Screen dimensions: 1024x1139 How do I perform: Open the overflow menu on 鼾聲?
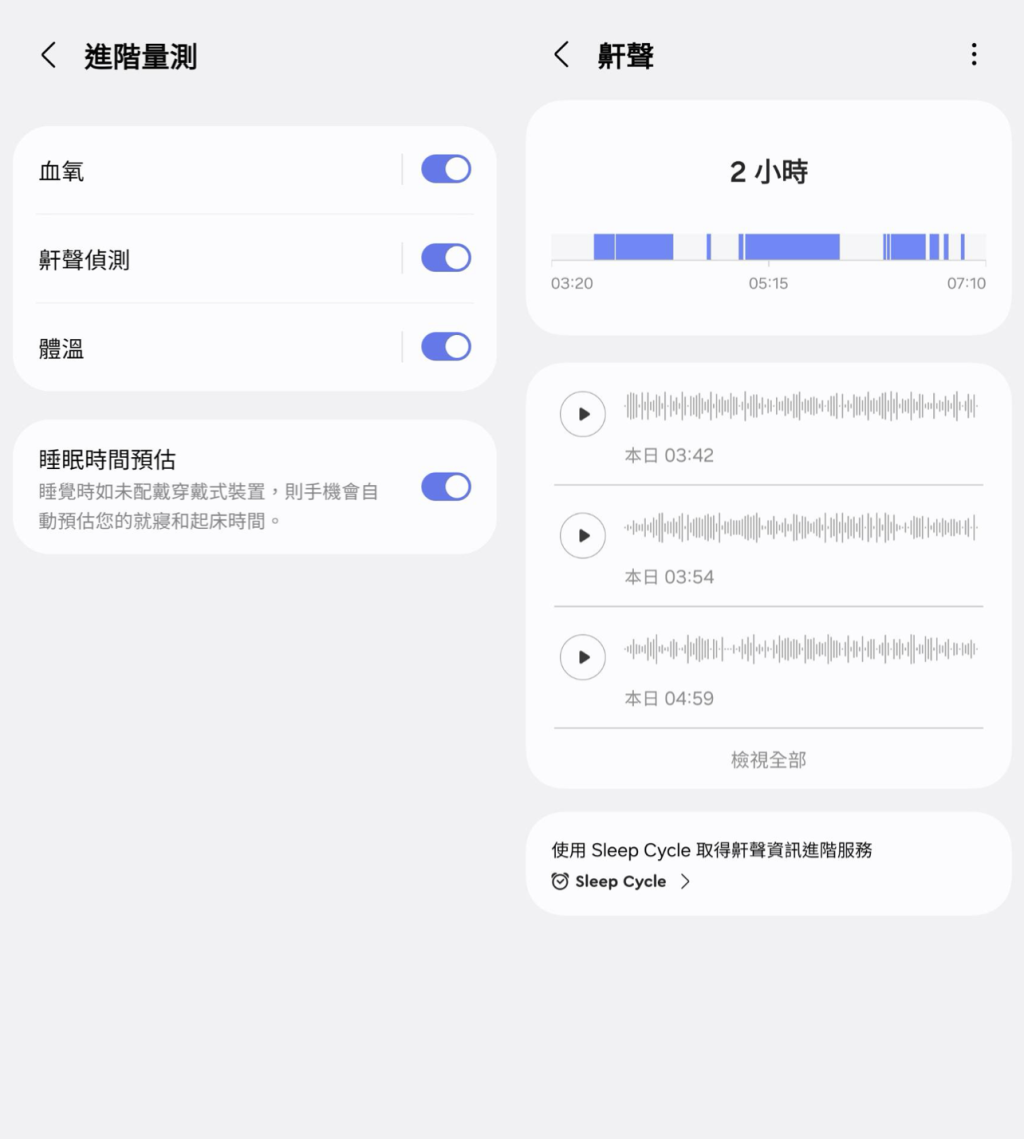pyautogui.click(x=973, y=56)
